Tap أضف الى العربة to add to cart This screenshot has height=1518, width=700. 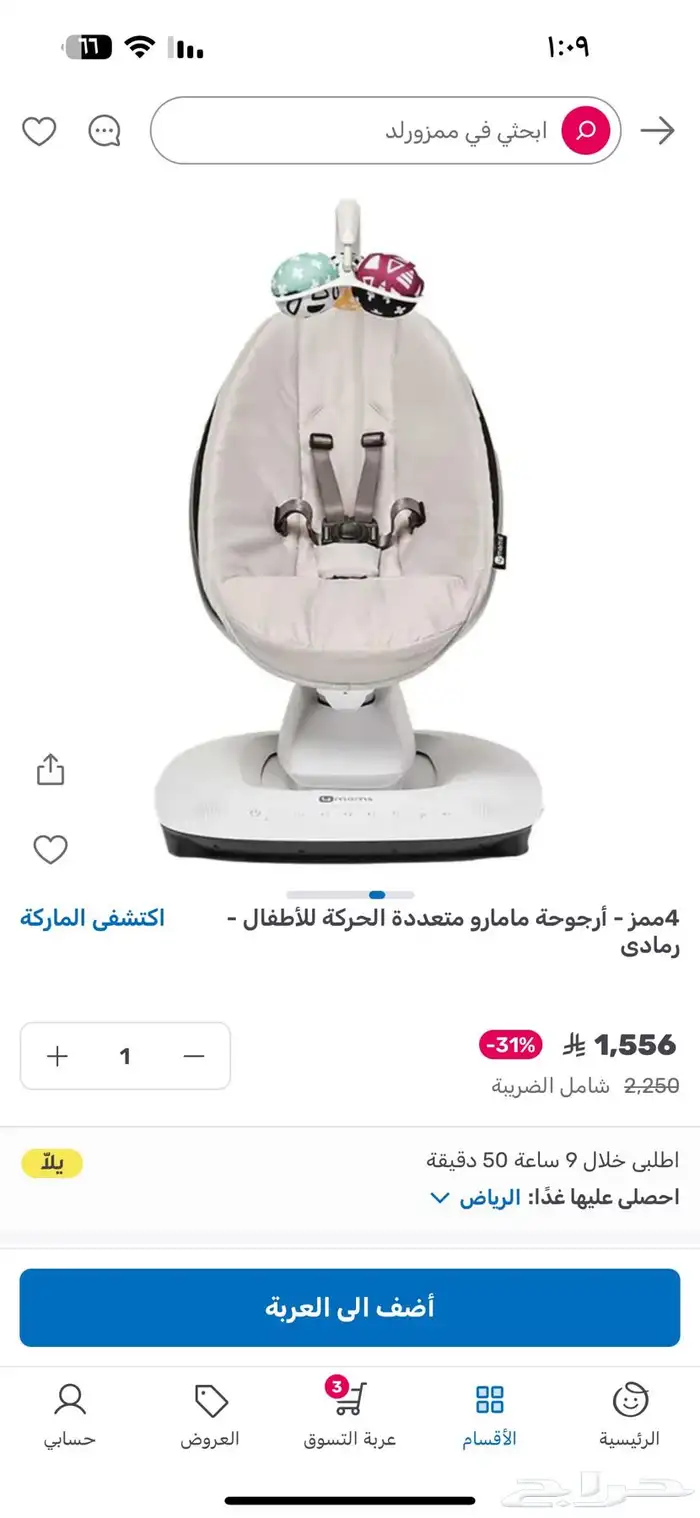tap(350, 1307)
